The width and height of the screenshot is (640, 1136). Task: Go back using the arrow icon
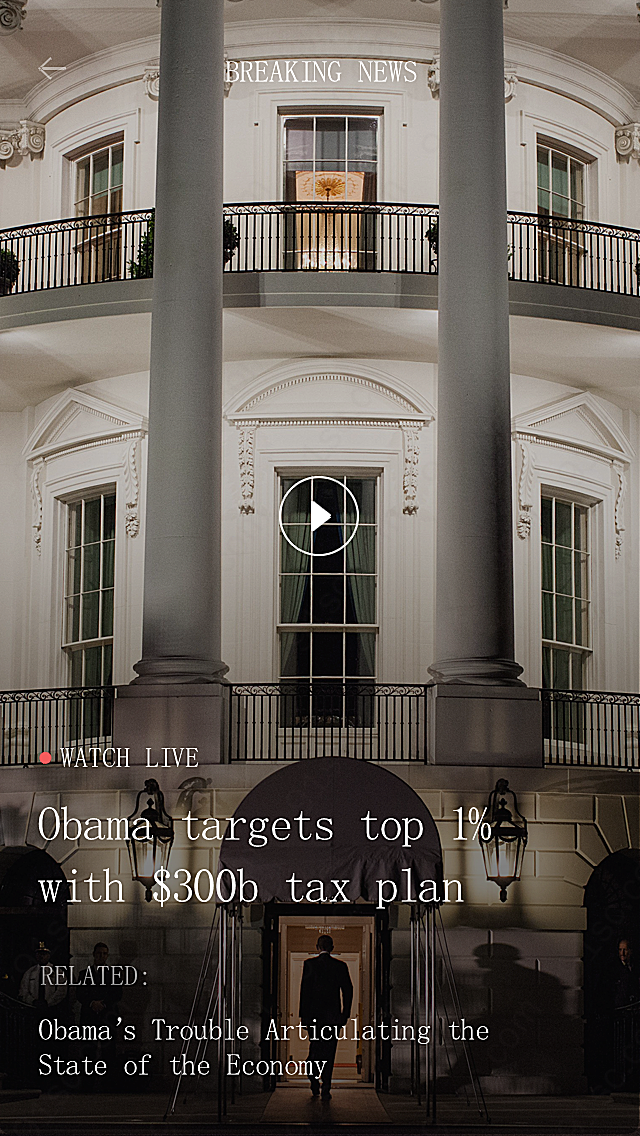click(51, 69)
